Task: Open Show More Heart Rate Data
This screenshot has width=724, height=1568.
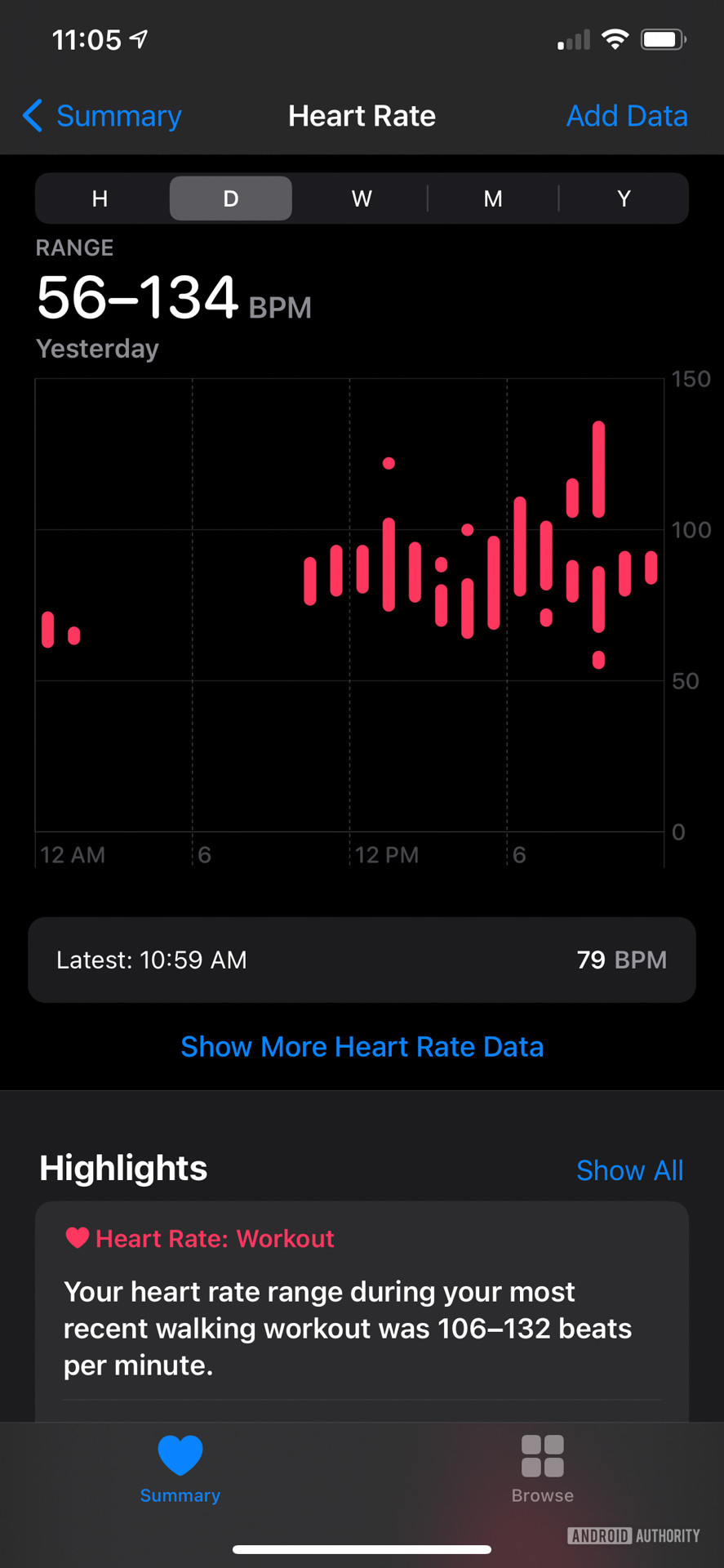Action: point(362,1046)
